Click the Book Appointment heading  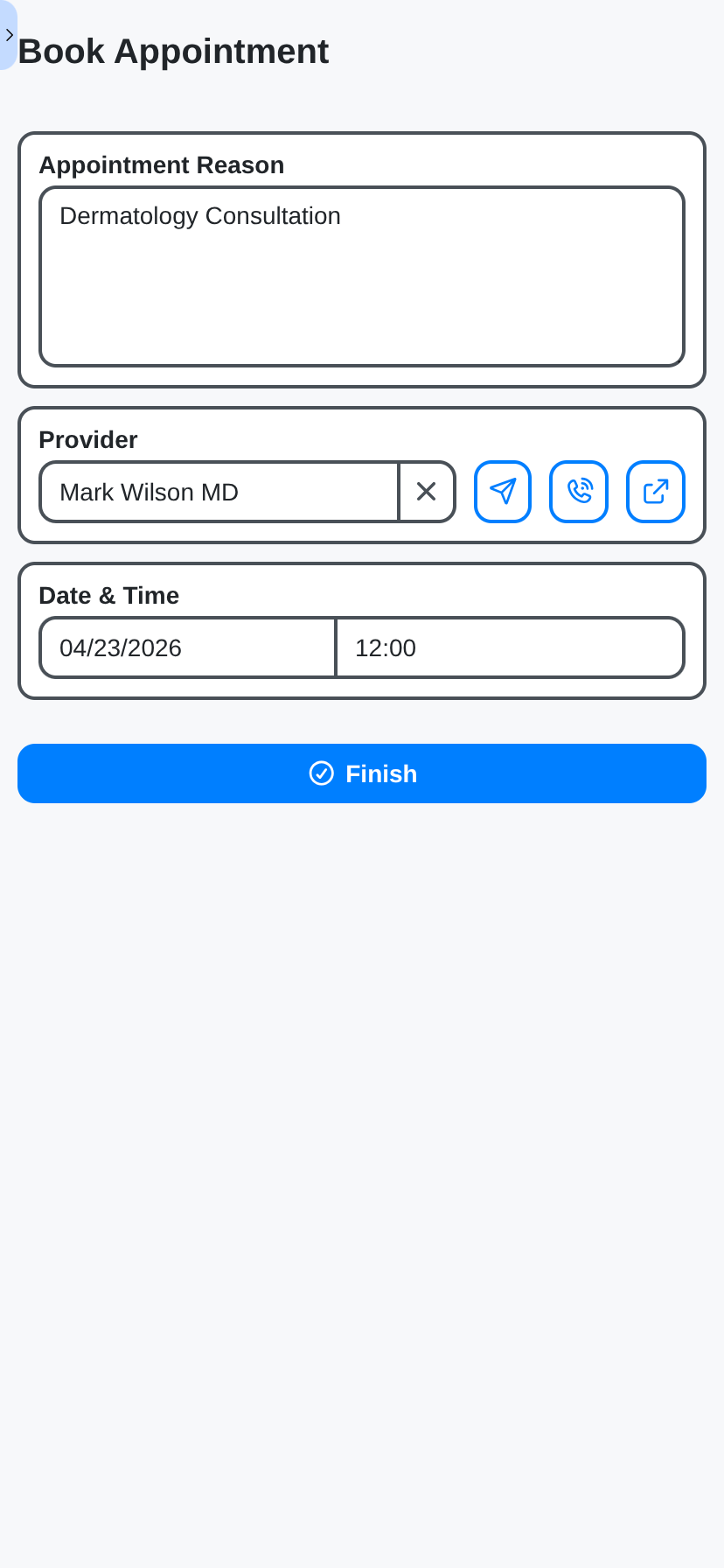coord(173,51)
